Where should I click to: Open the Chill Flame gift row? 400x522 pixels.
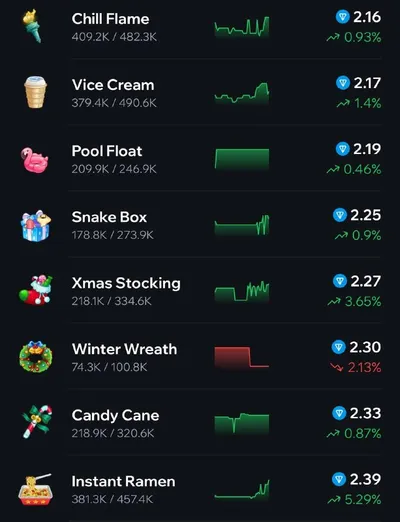(200, 27)
